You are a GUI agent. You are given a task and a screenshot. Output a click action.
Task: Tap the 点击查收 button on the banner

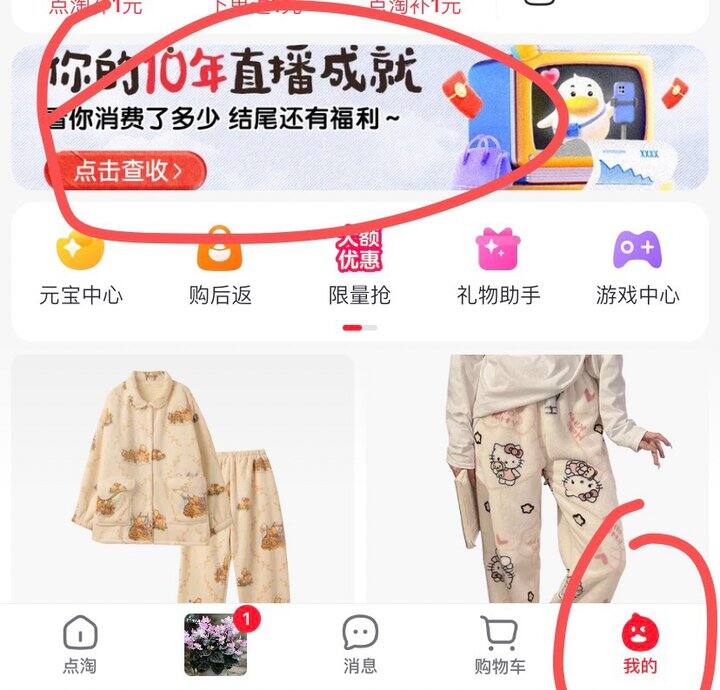click(125, 170)
